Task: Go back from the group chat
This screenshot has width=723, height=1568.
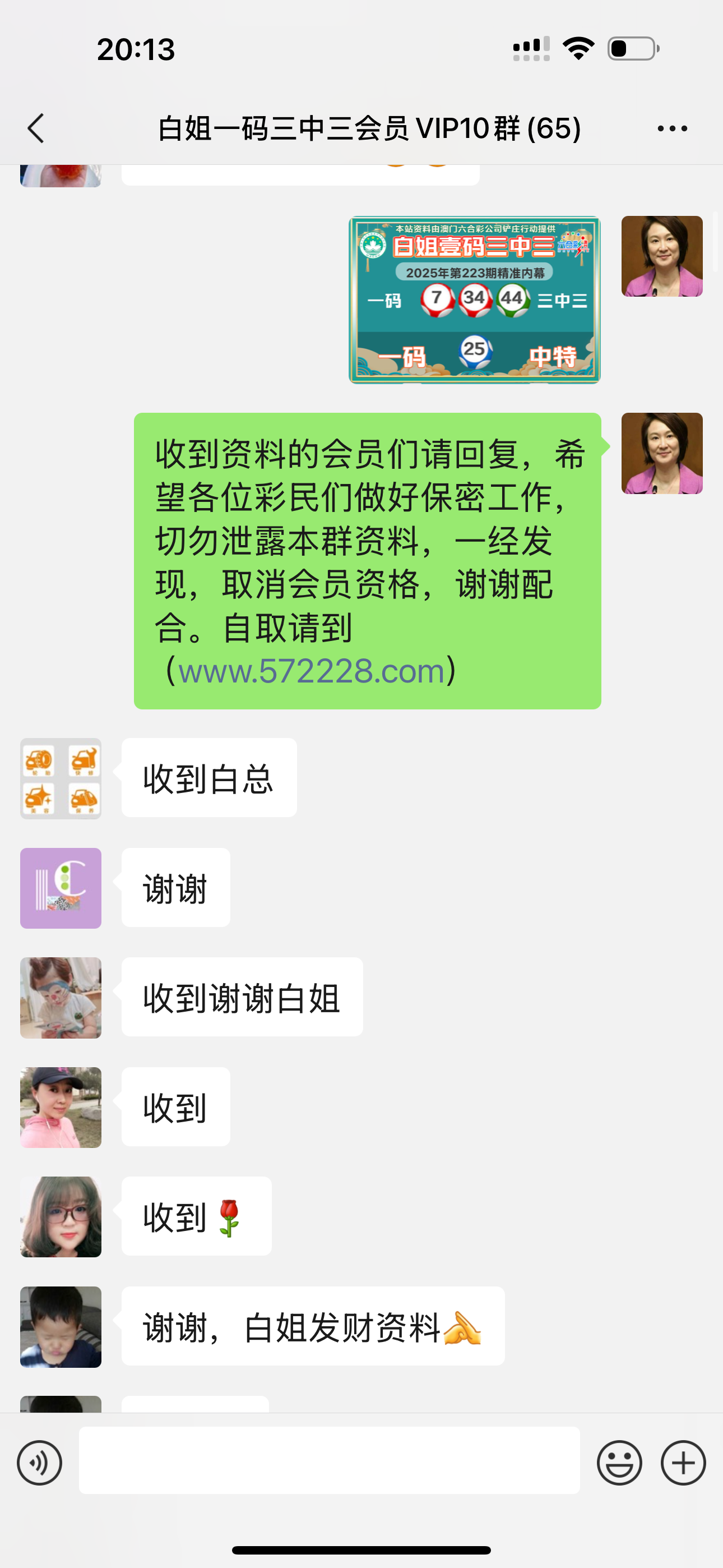Action: [36, 128]
